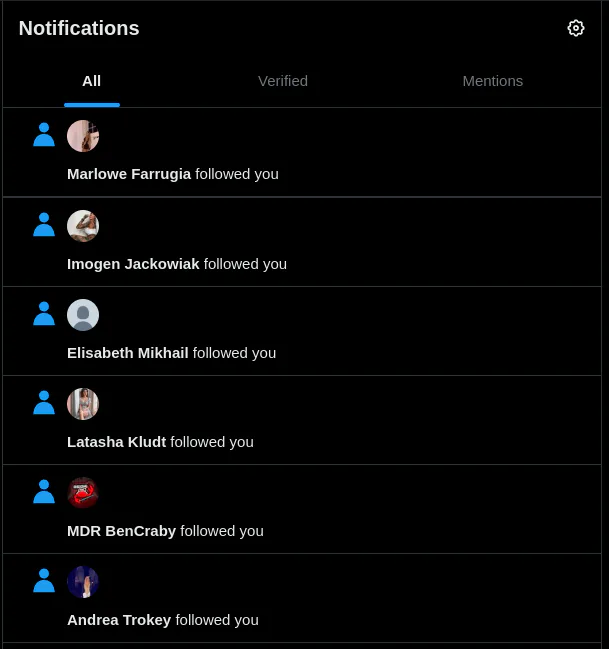
Task: Tap Andrea Trokey's profile avatar
Action: point(83,582)
